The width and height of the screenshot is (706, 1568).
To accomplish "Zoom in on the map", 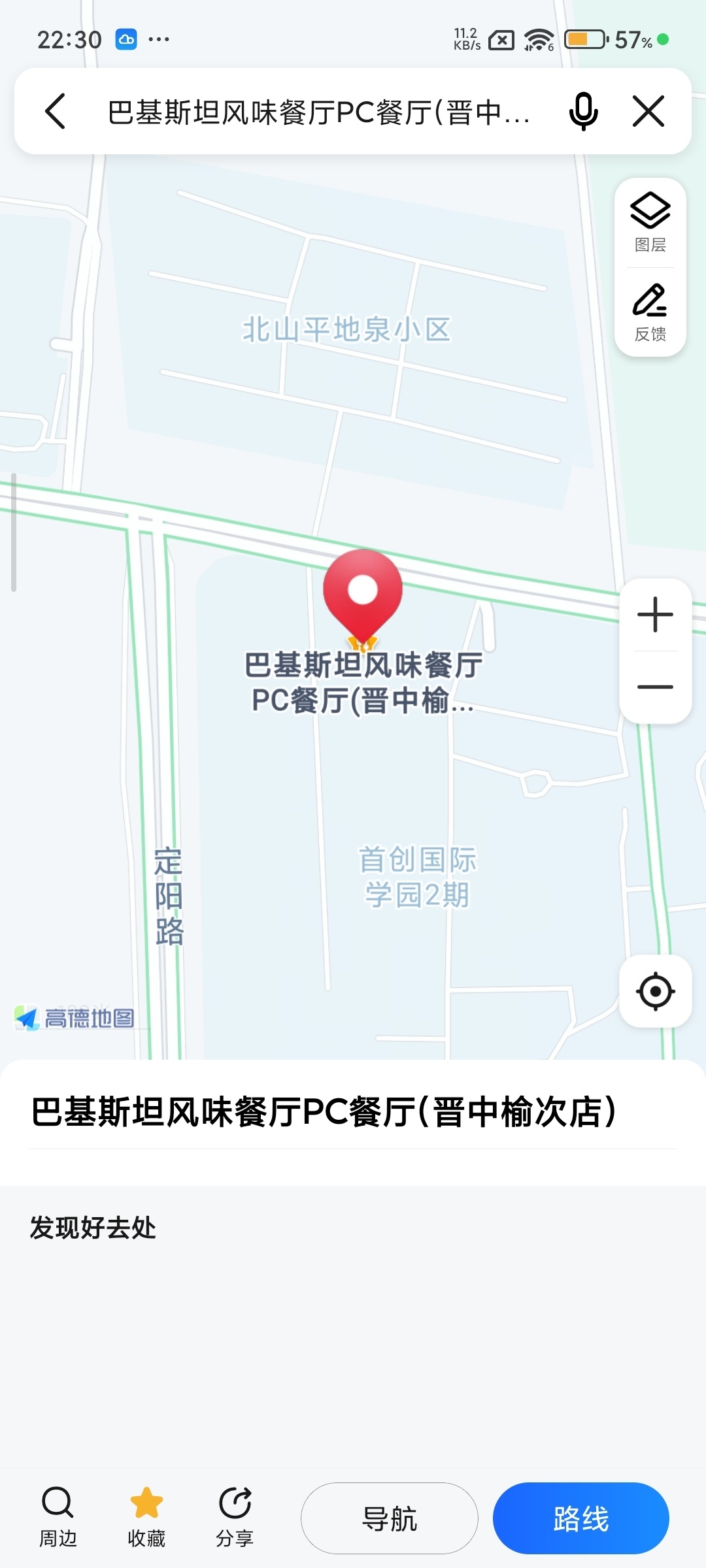I will point(655,615).
